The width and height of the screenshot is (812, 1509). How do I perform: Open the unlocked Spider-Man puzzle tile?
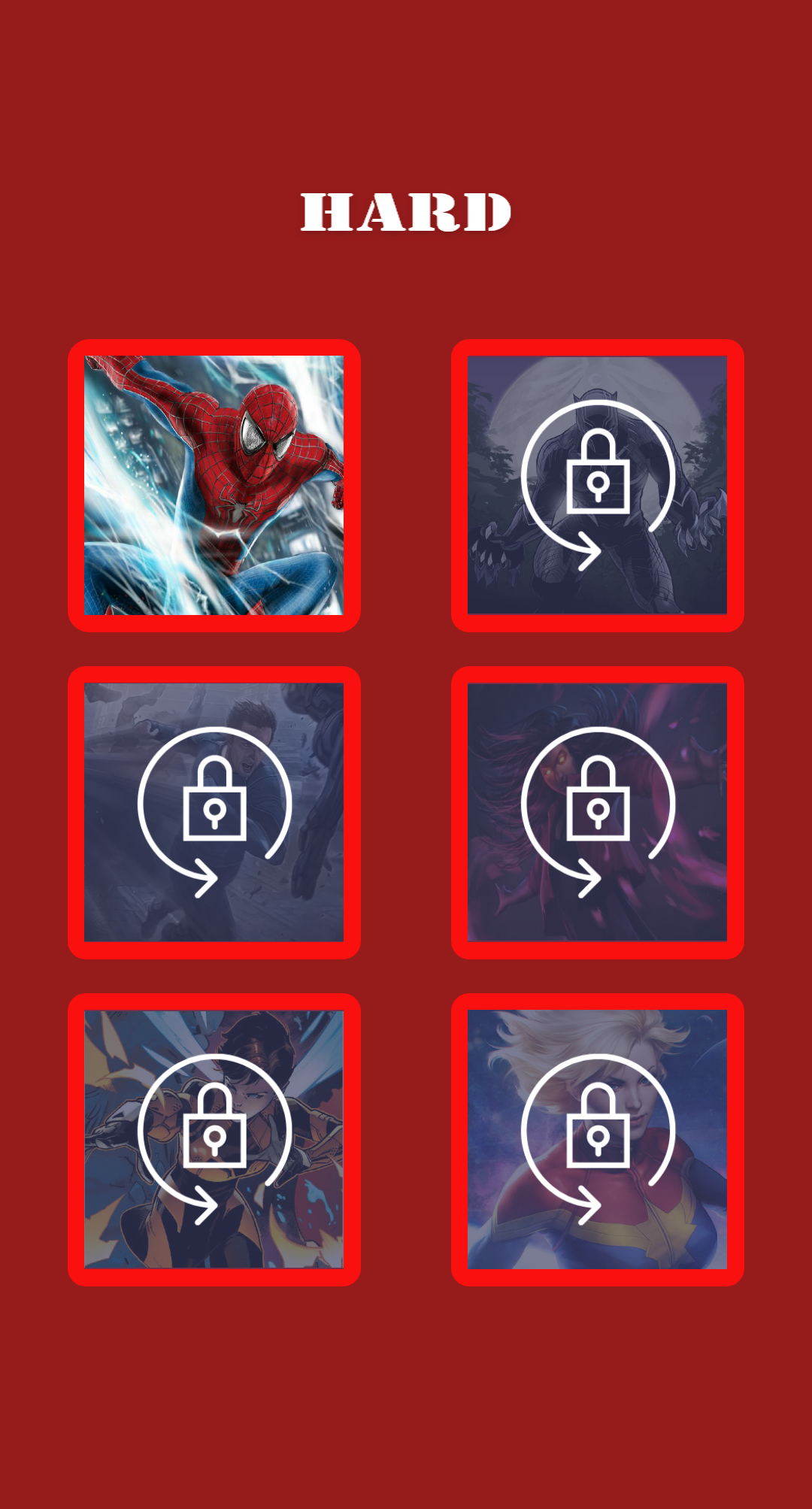(214, 486)
